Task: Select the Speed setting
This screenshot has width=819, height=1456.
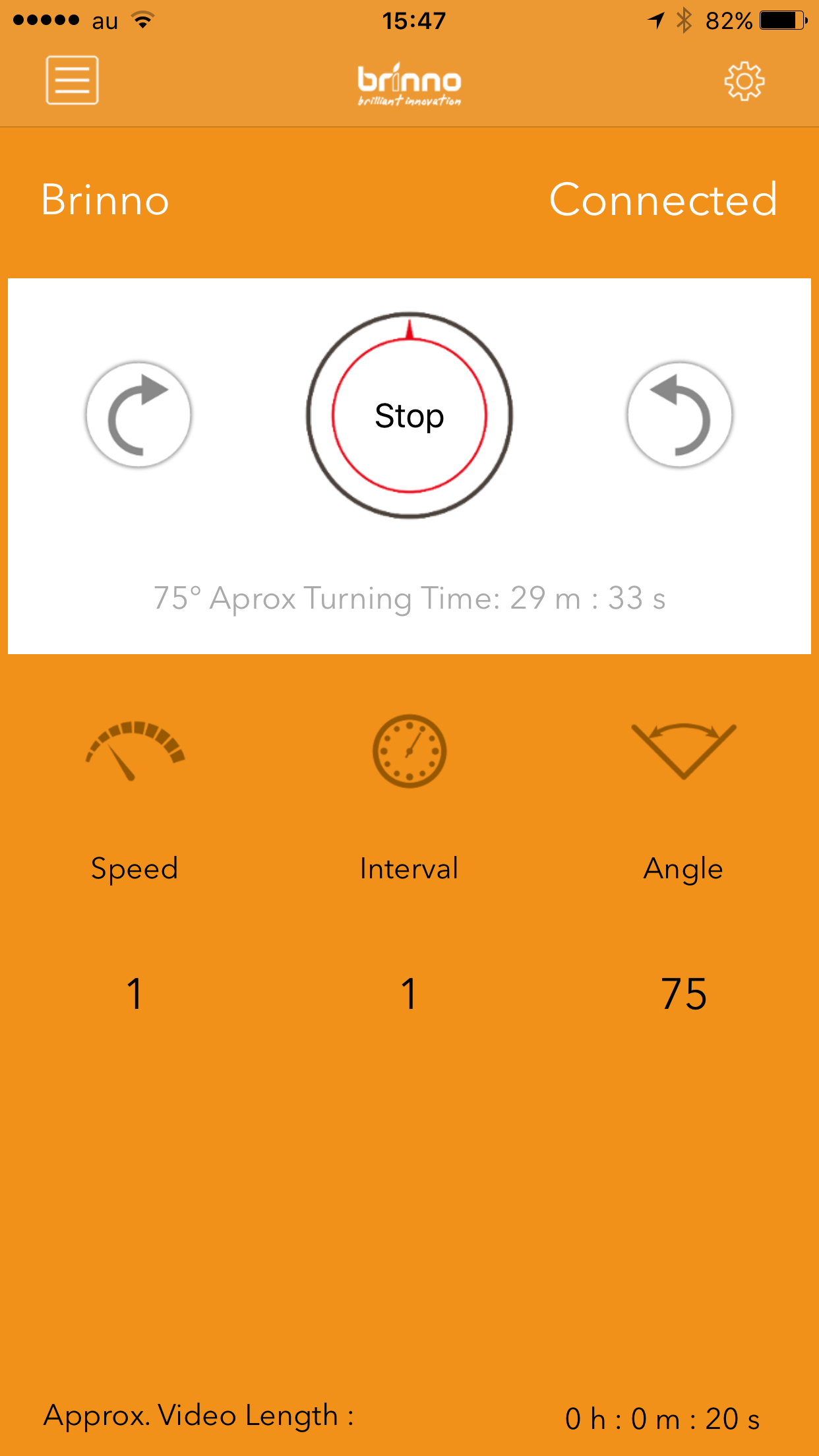Action: [x=135, y=752]
